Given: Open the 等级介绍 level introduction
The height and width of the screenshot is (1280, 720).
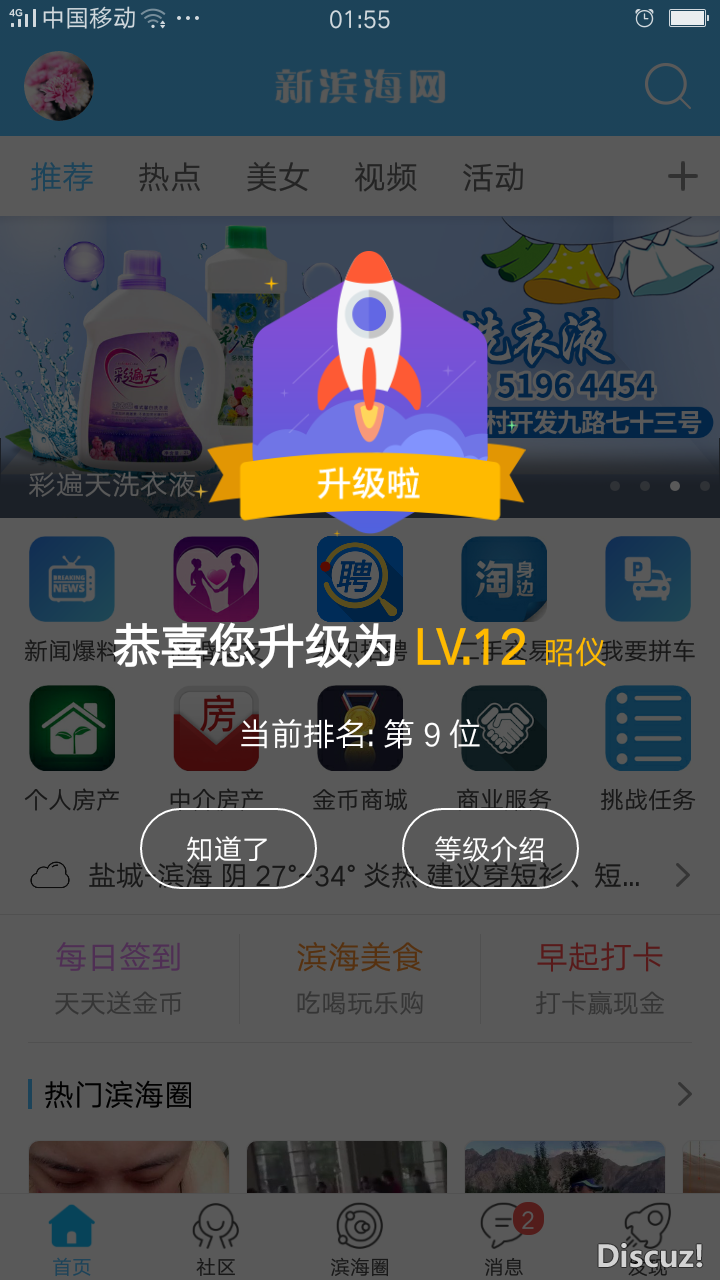Looking at the screenshot, I should click(490, 849).
